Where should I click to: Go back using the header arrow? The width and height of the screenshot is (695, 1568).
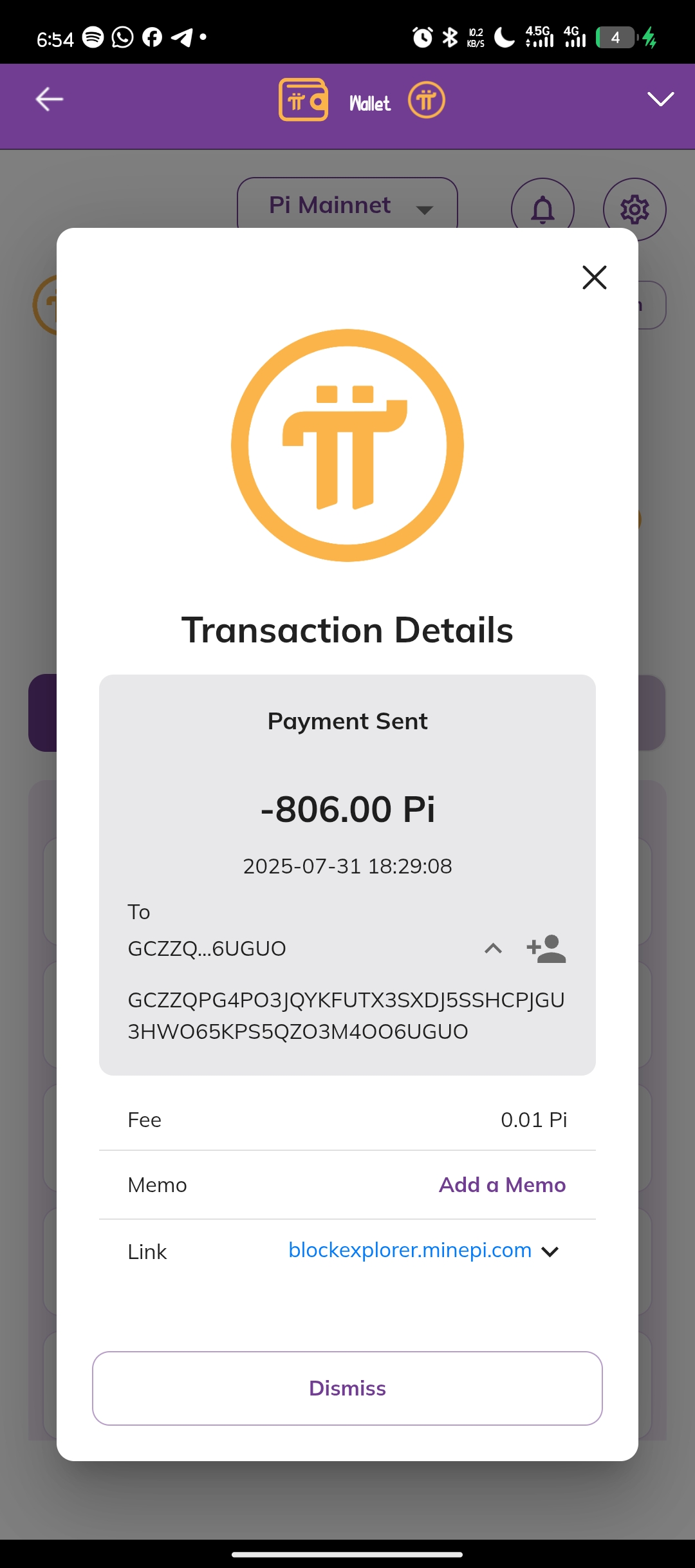49,99
